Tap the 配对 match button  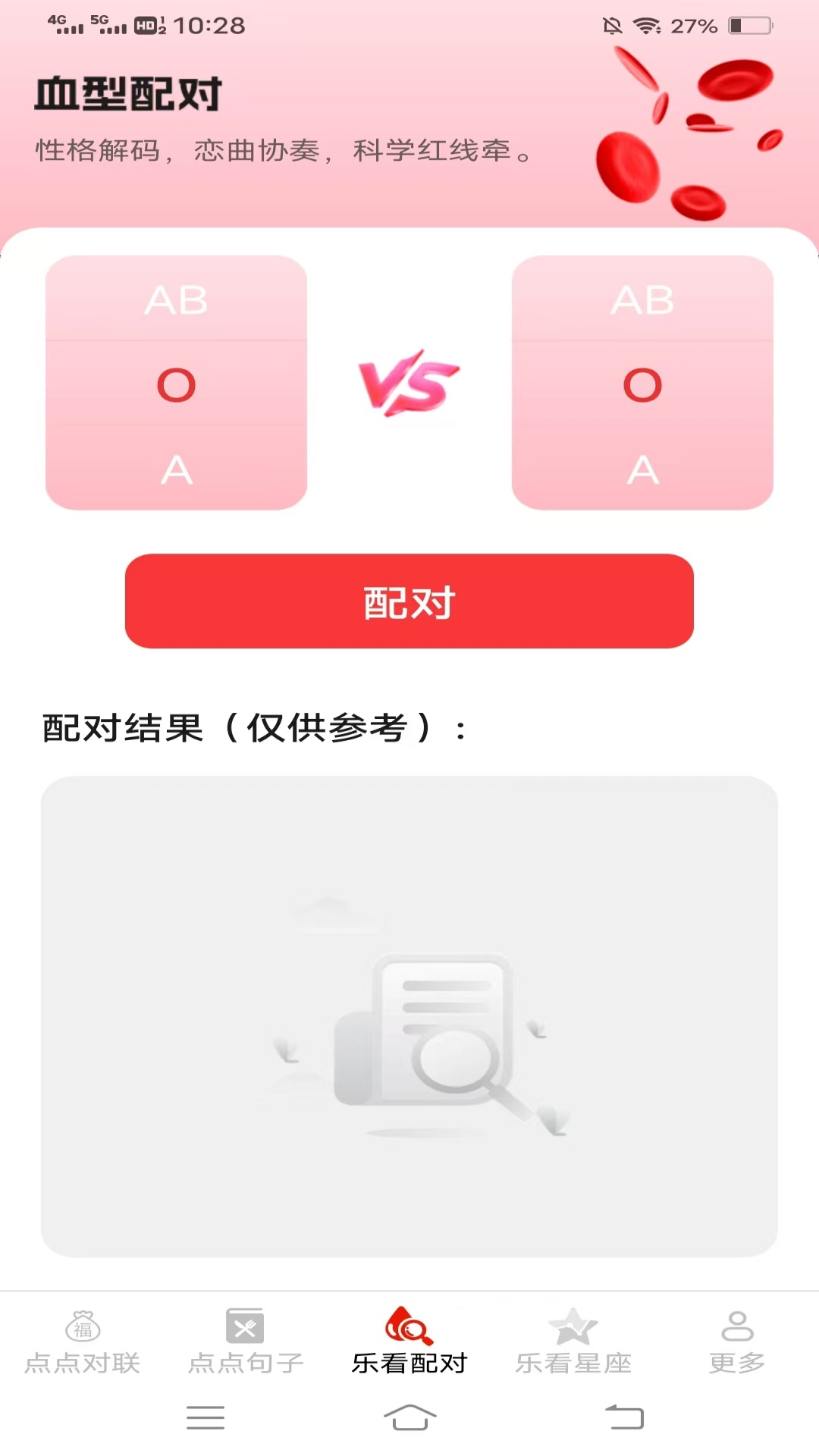tap(409, 601)
